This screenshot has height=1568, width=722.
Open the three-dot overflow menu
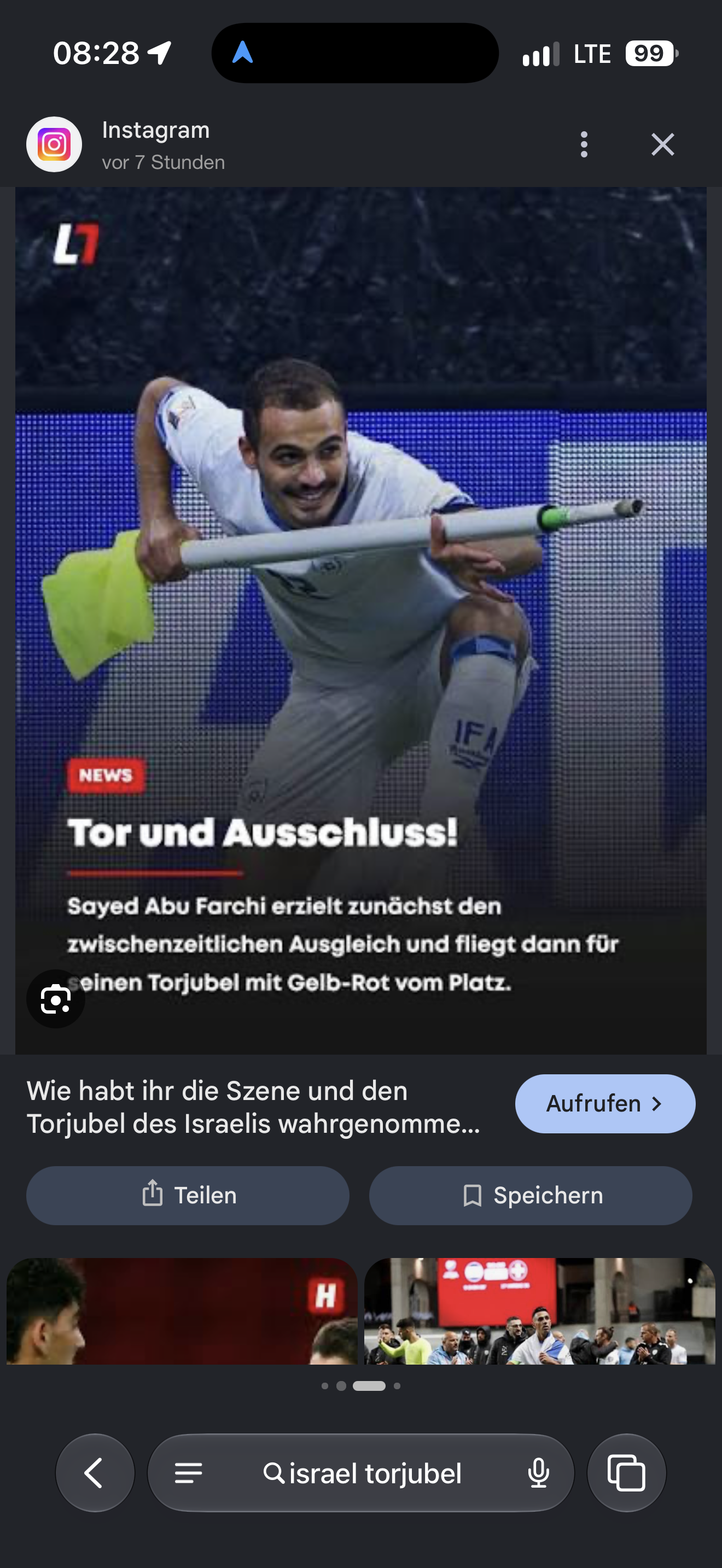[x=584, y=144]
